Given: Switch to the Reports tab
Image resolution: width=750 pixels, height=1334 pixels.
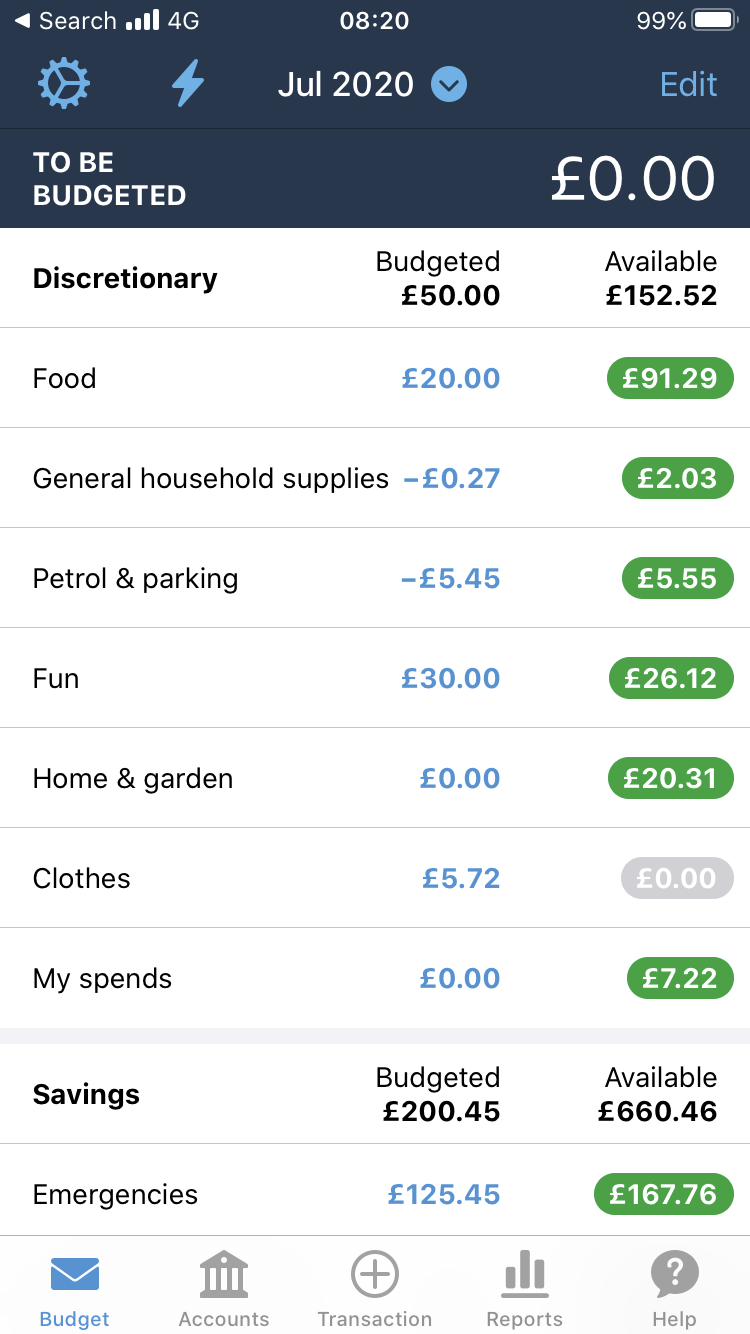Looking at the screenshot, I should [524, 1290].
